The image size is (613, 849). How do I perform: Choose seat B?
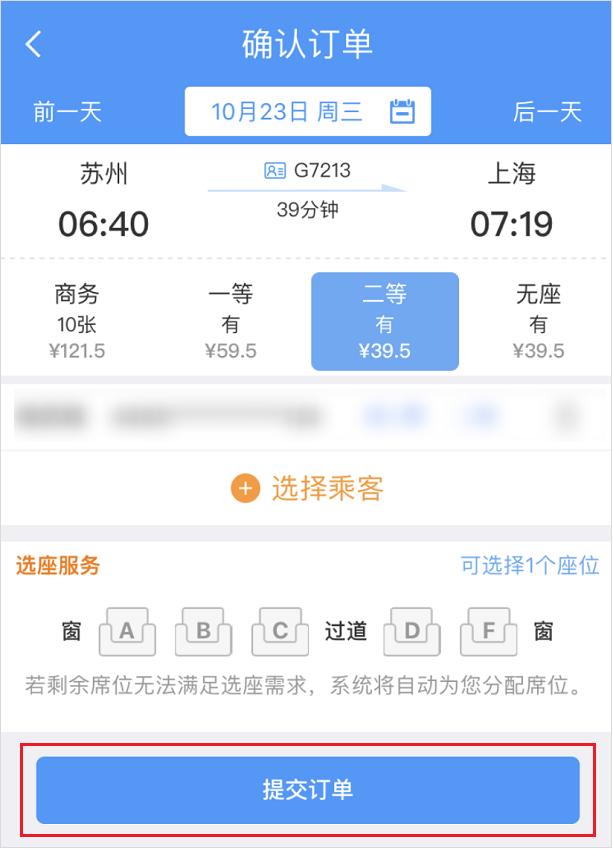pos(203,631)
